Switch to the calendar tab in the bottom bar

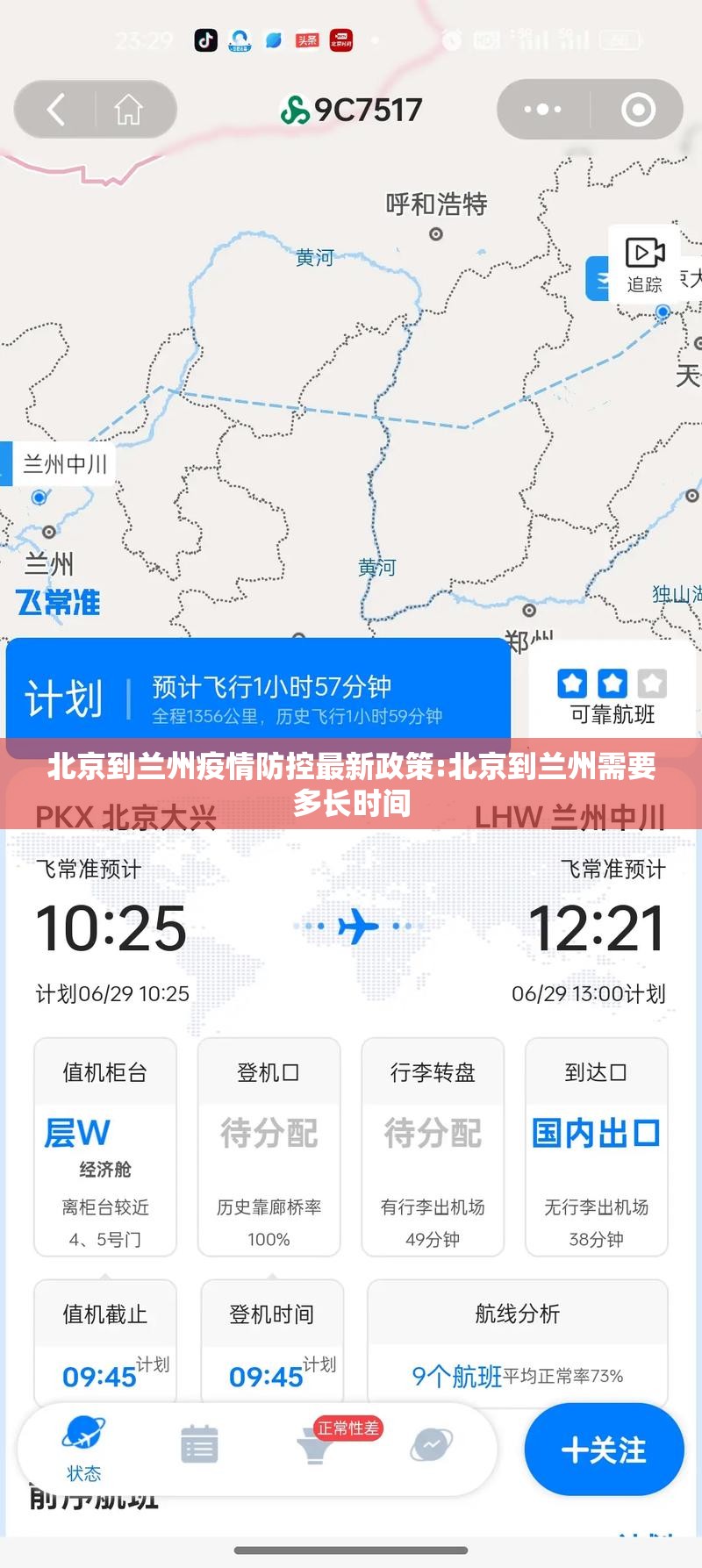199,1444
